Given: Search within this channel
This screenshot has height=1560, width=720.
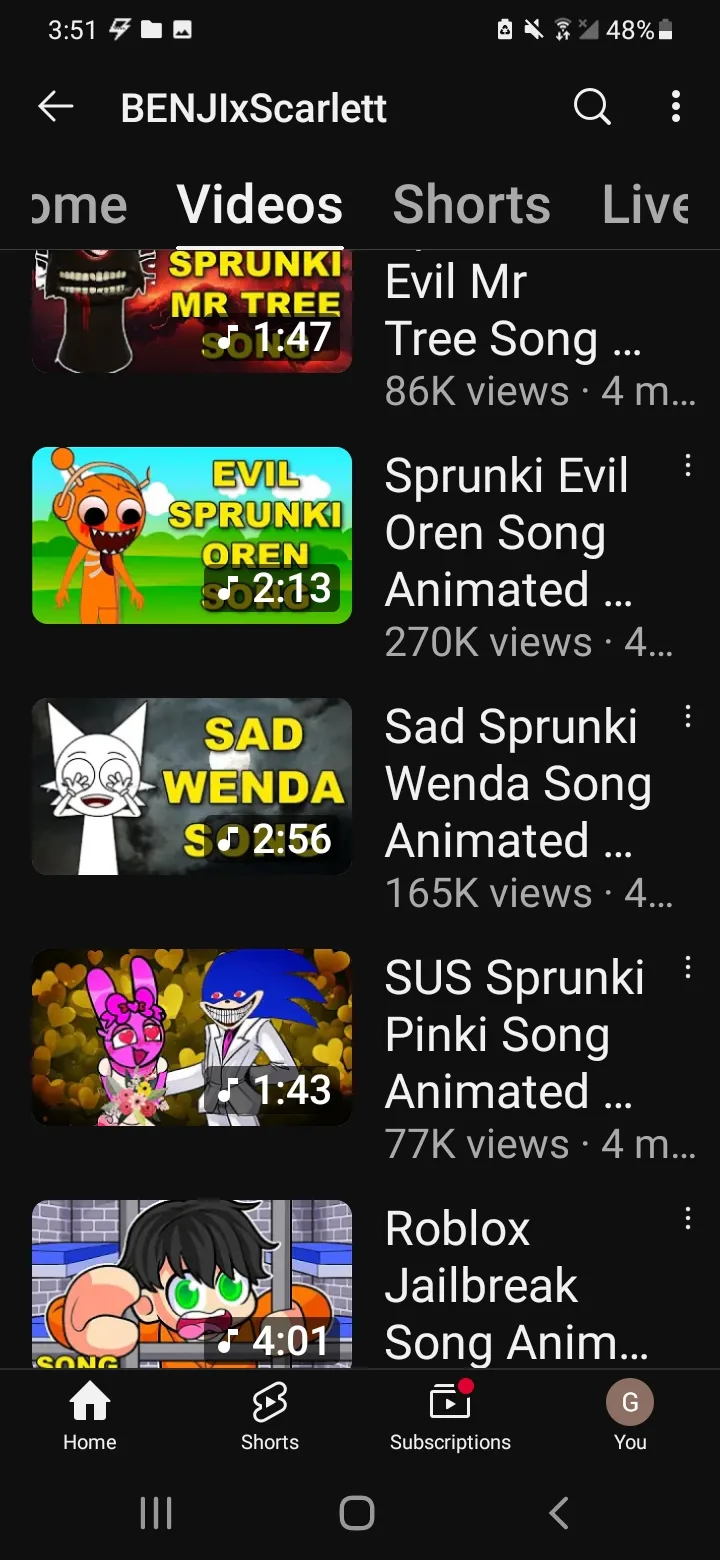Looking at the screenshot, I should 592,106.
